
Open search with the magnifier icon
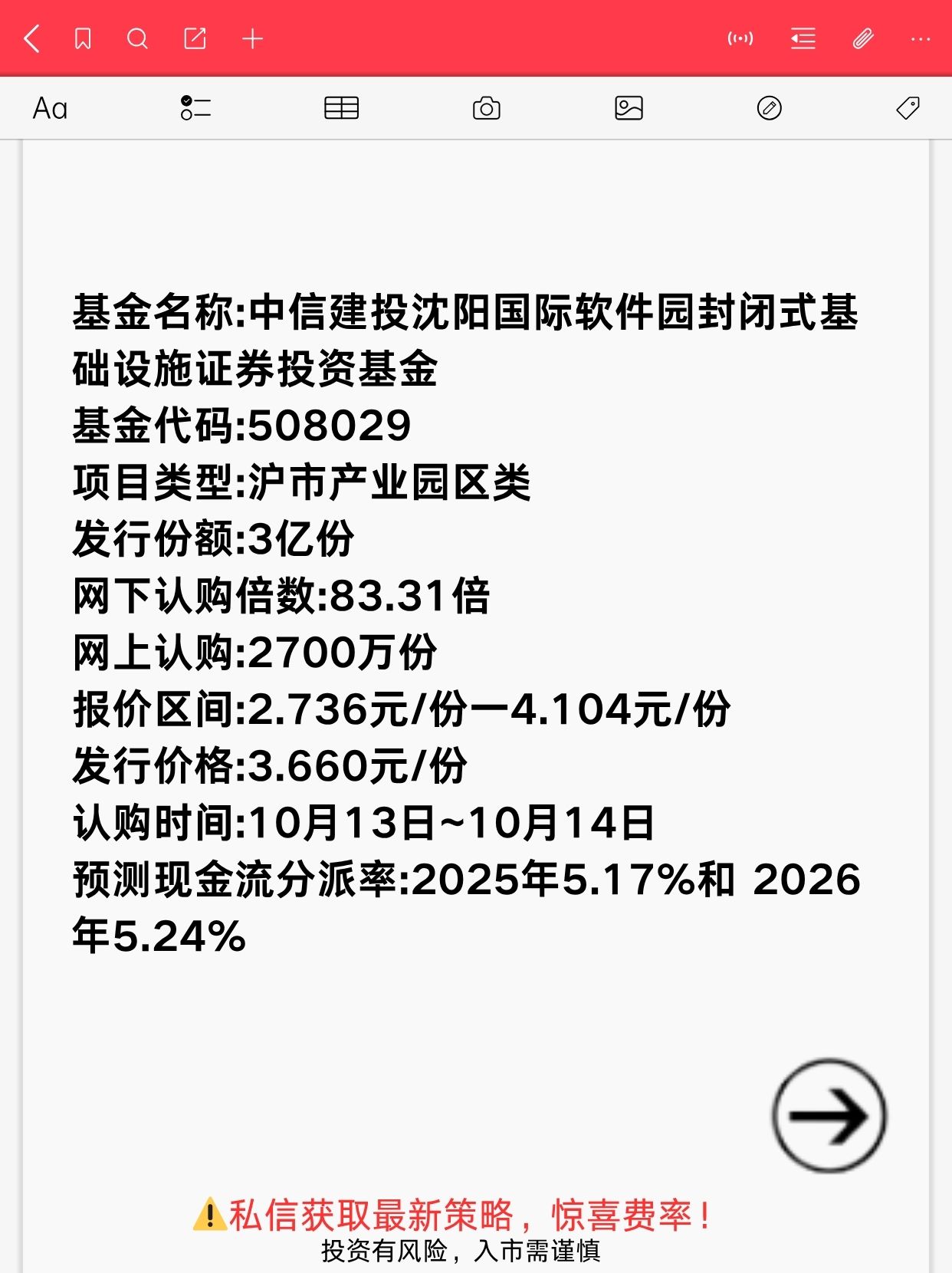(138, 38)
